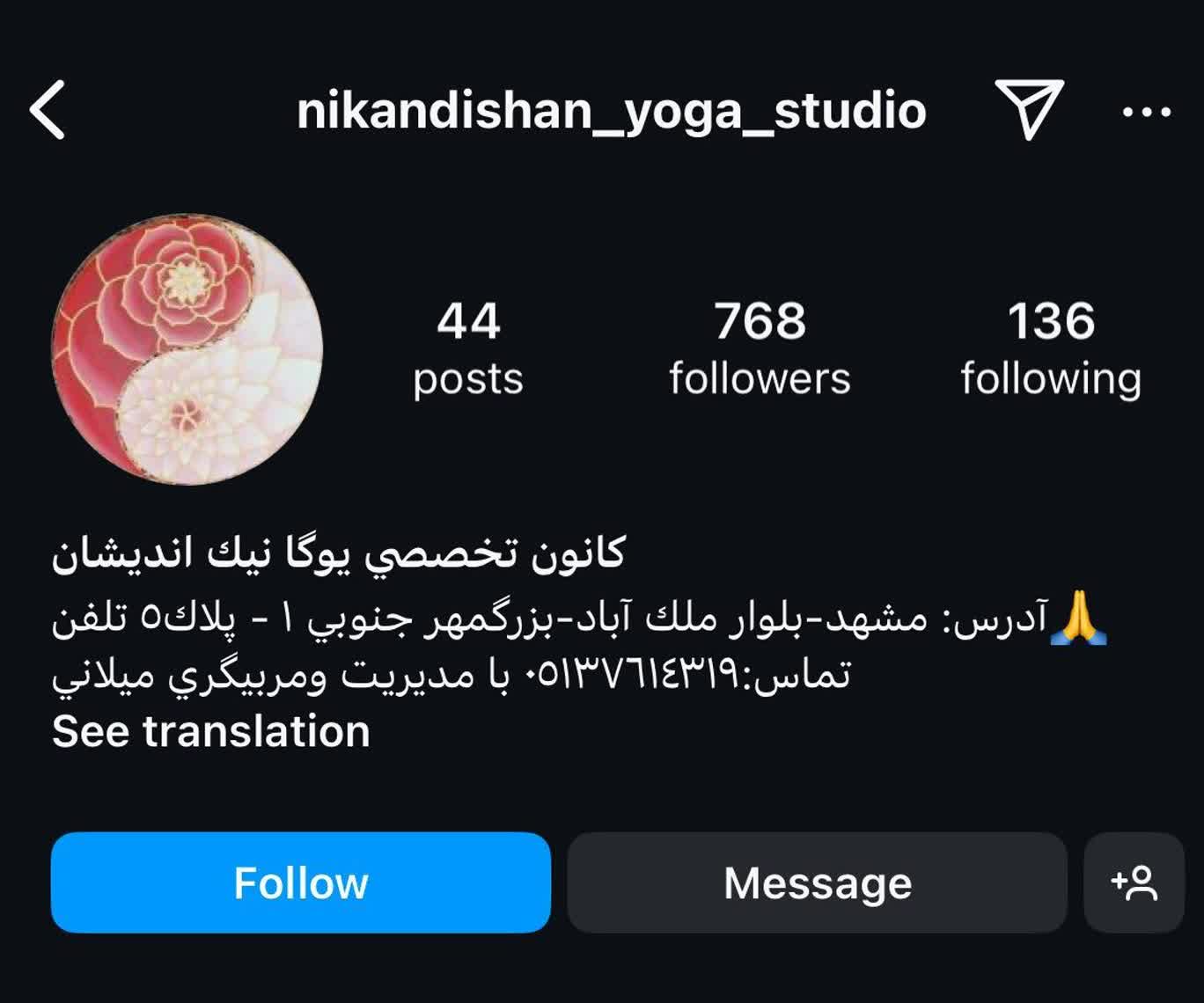The height and width of the screenshot is (1003, 1204).
Task: View the 768 followers list
Action: (760, 348)
